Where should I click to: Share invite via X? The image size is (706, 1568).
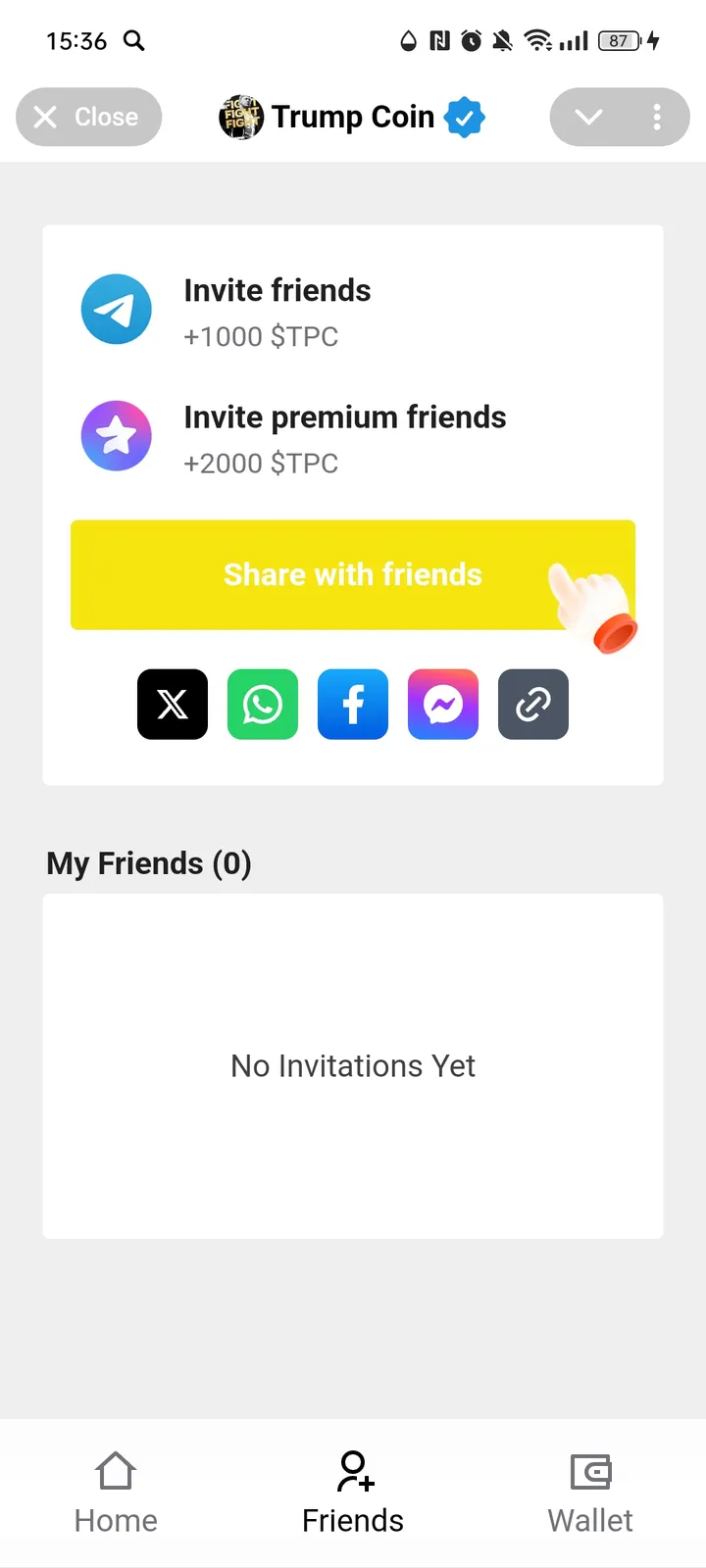[173, 704]
